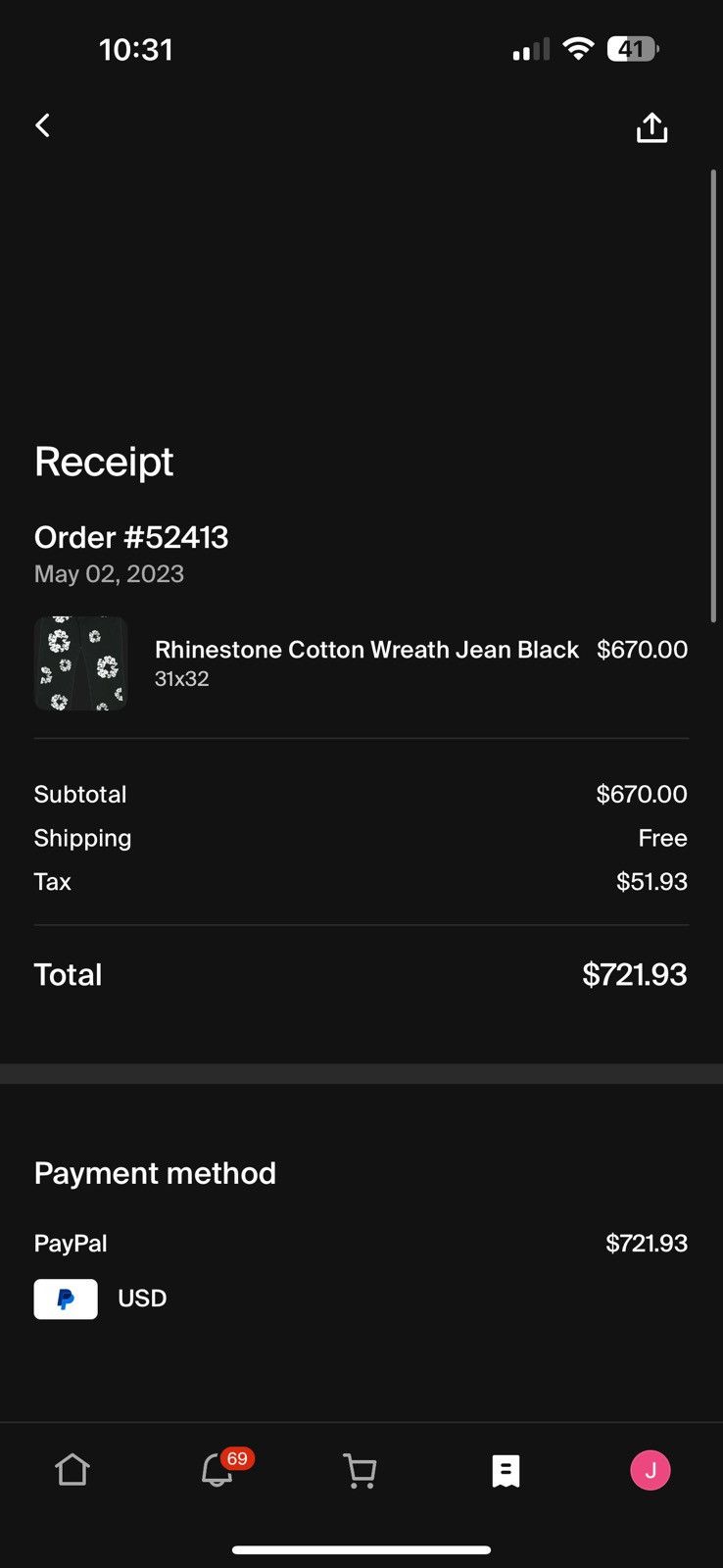723x1568 pixels.
Task: Select the receipts icon in bottom navigation
Action: (x=505, y=1470)
